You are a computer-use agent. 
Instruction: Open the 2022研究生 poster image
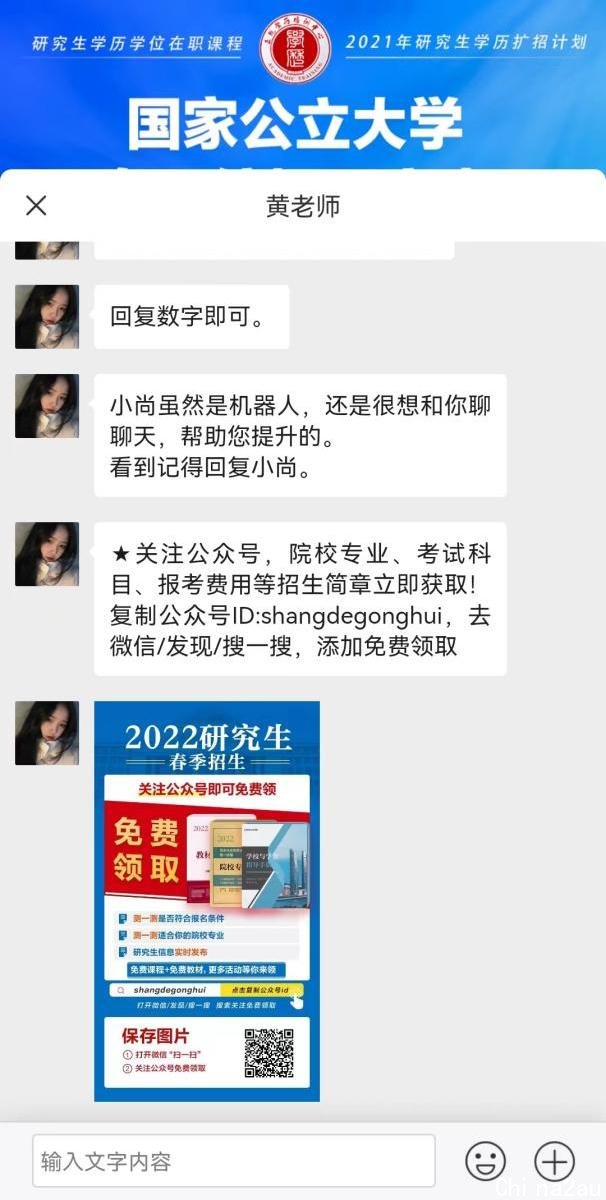pyautogui.click(x=207, y=900)
